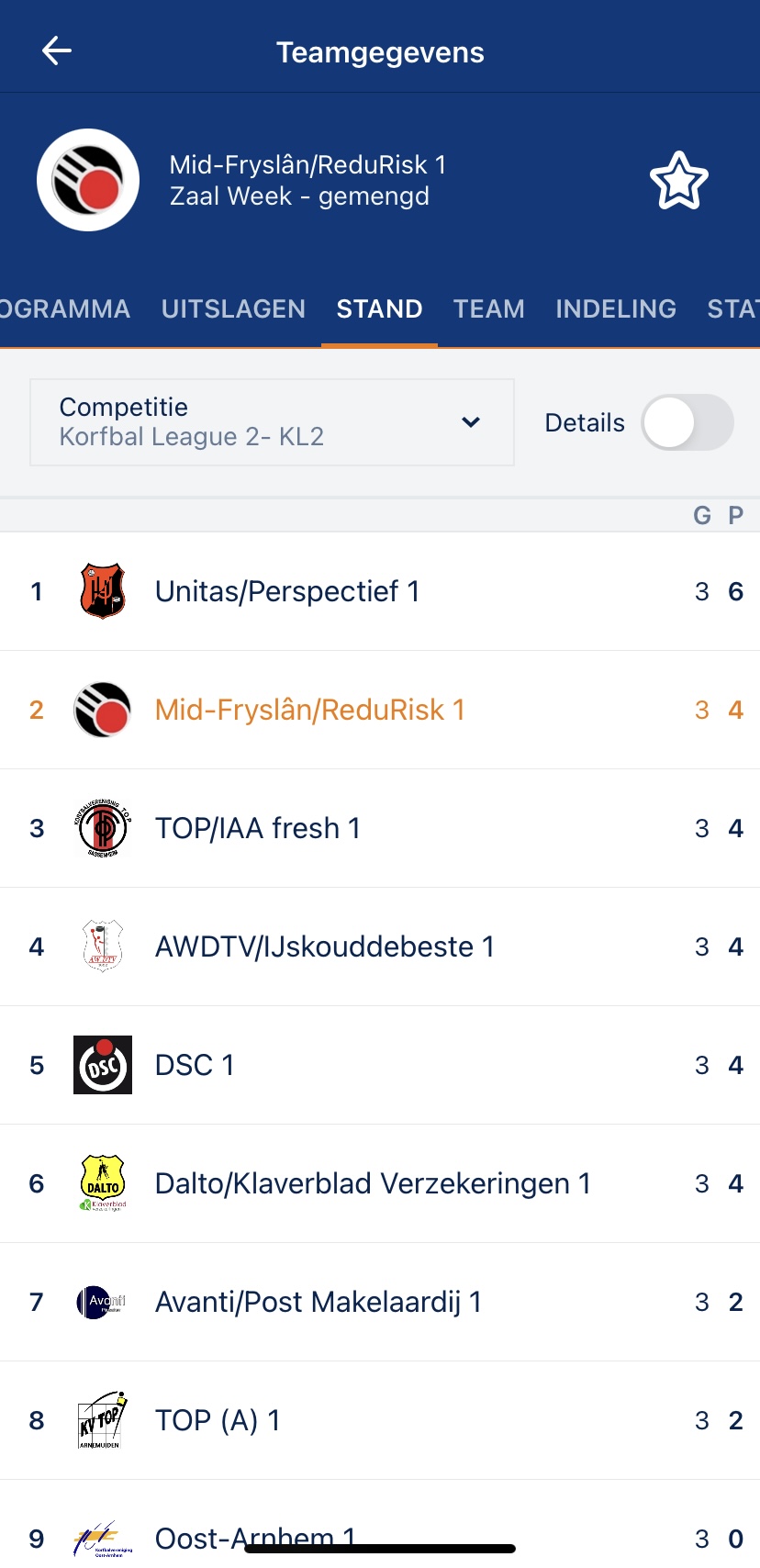The image size is (760, 1568).
Task: Select the Programma tab
Action: point(65,308)
